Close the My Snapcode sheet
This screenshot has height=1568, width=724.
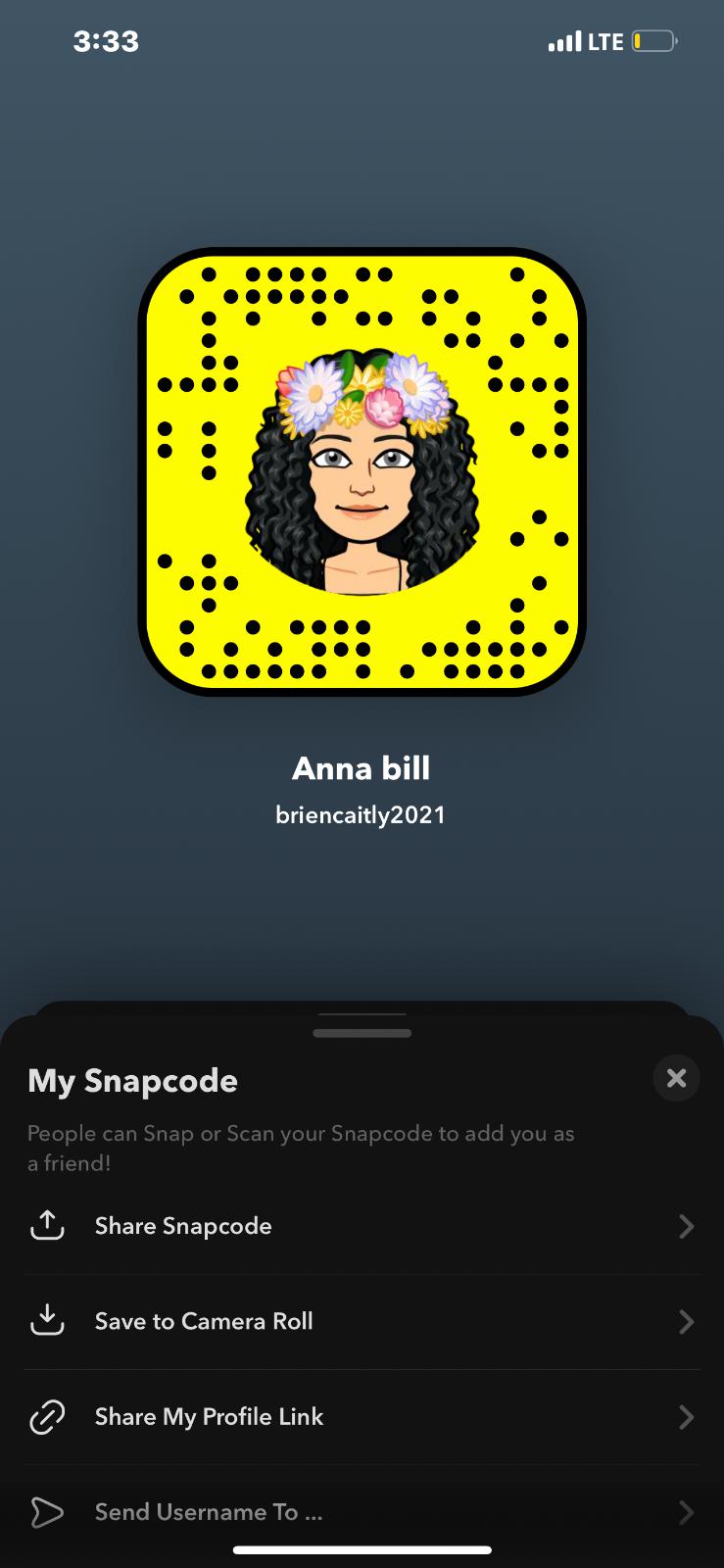click(x=676, y=1078)
